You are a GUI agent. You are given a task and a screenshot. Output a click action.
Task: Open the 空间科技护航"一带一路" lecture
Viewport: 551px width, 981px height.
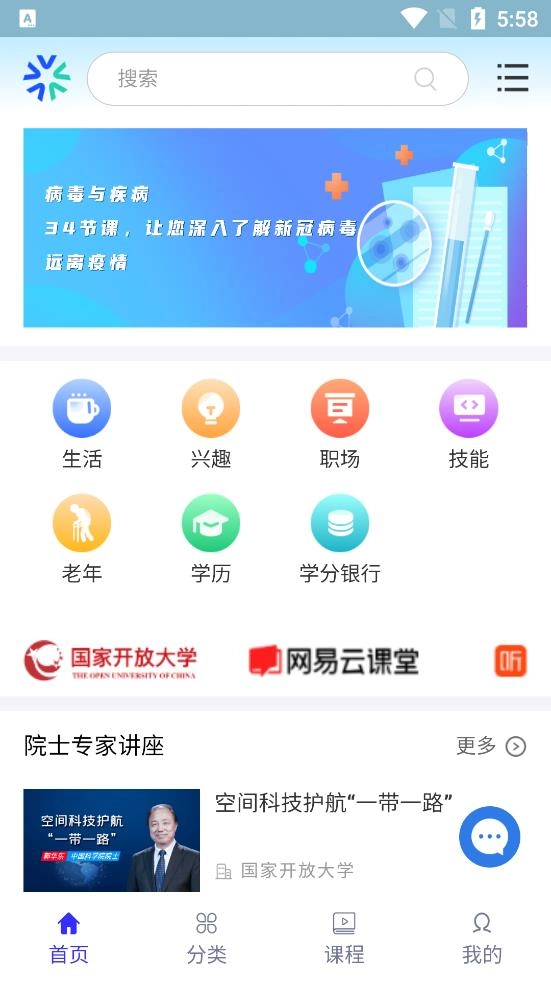[x=275, y=840]
